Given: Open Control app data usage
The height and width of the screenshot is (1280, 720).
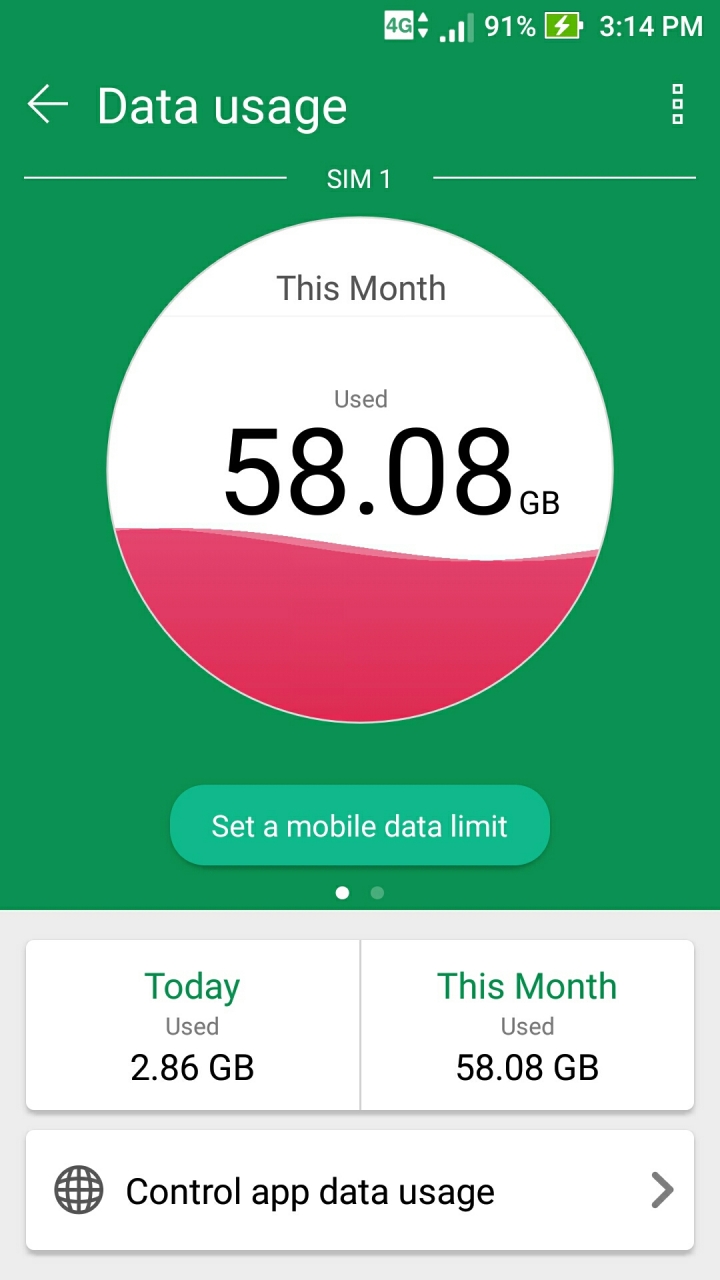Looking at the screenshot, I should click(360, 1190).
